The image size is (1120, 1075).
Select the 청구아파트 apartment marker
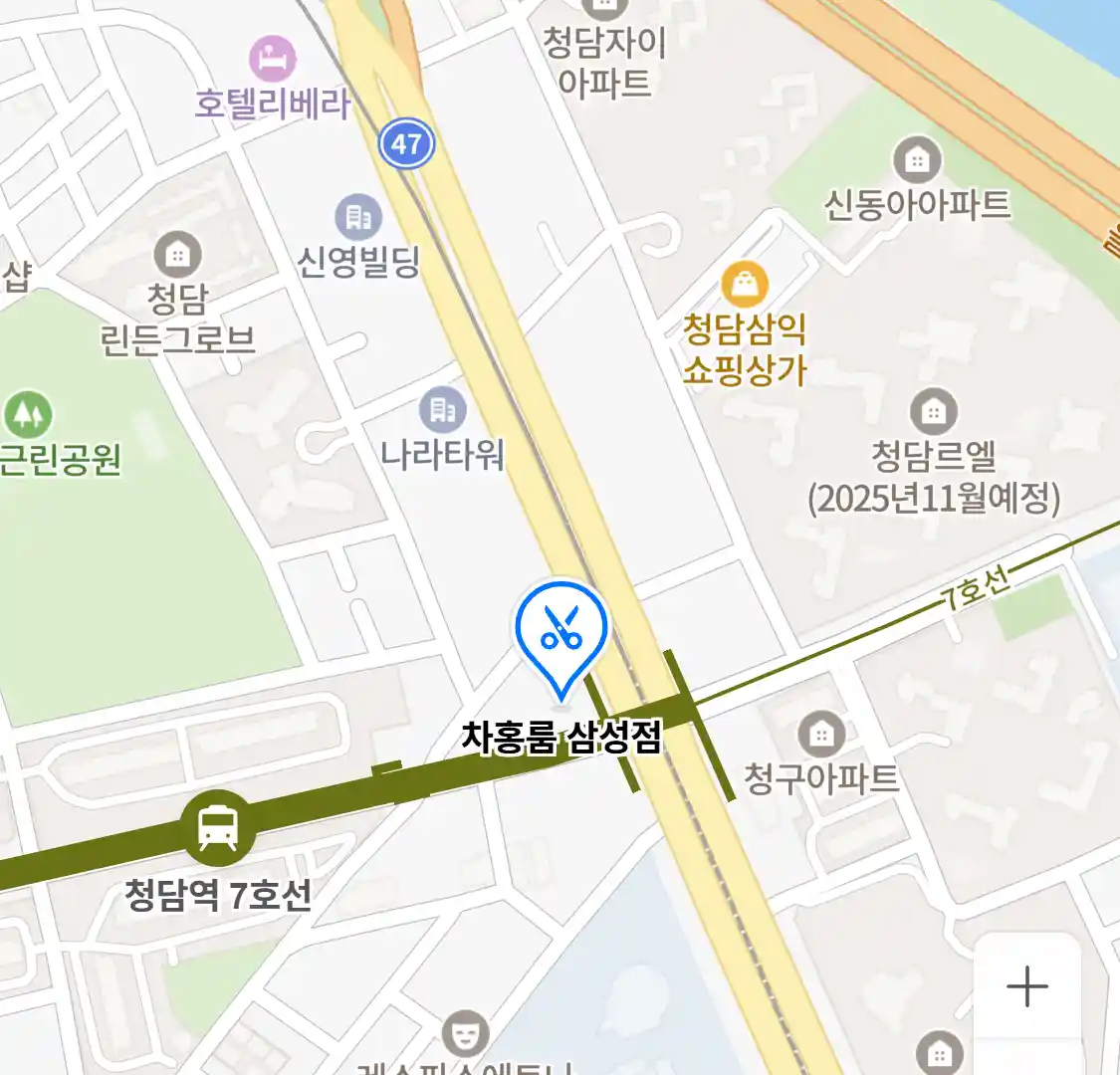[x=821, y=737]
